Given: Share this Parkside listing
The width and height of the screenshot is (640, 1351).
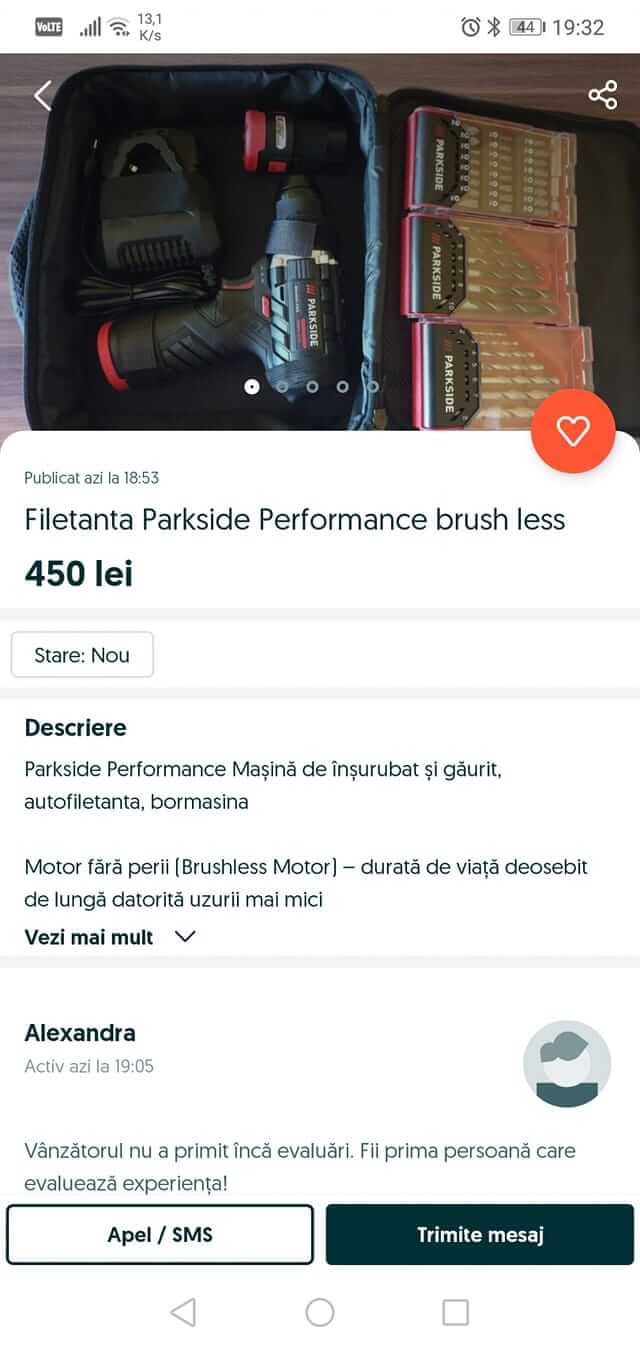Looking at the screenshot, I should 602,95.
